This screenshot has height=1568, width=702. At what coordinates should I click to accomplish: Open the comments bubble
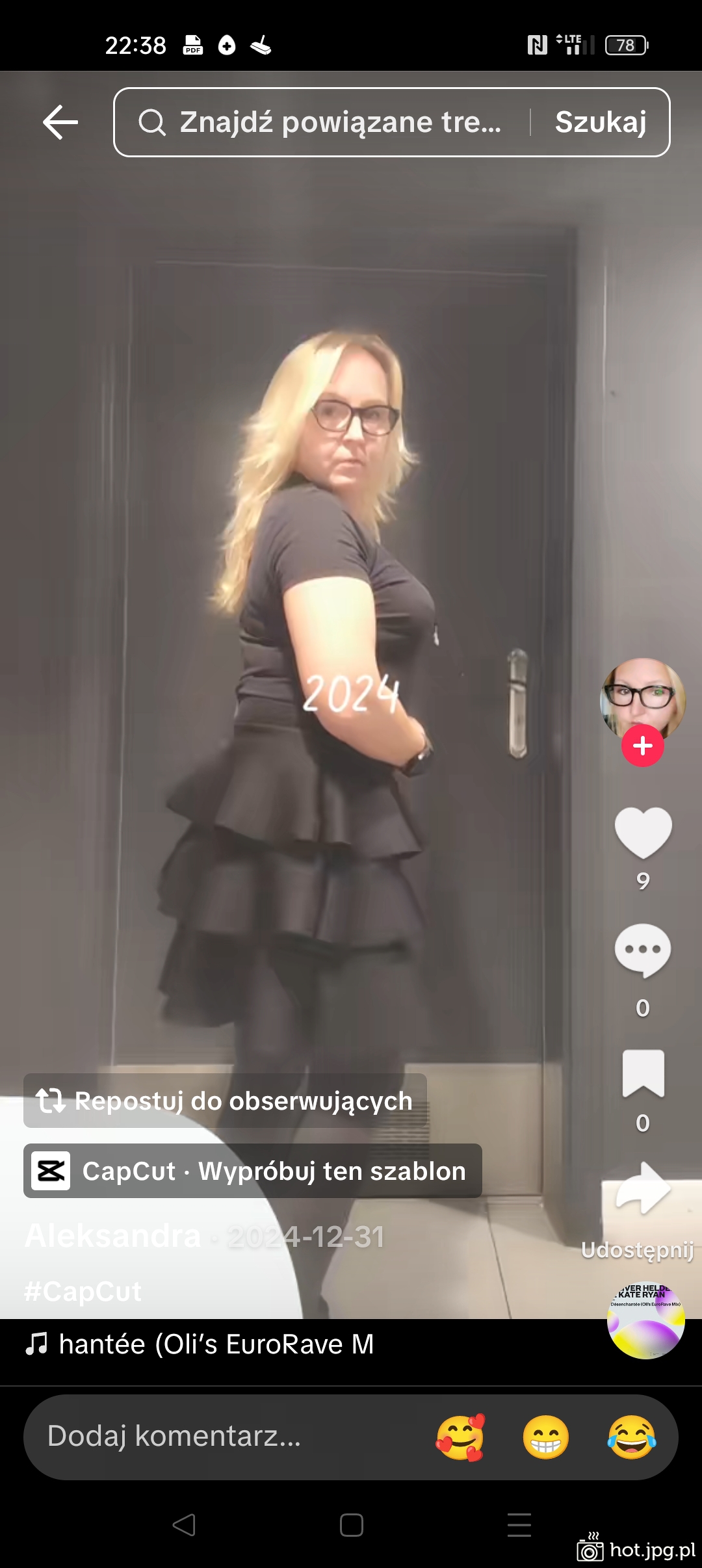click(x=643, y=950)
